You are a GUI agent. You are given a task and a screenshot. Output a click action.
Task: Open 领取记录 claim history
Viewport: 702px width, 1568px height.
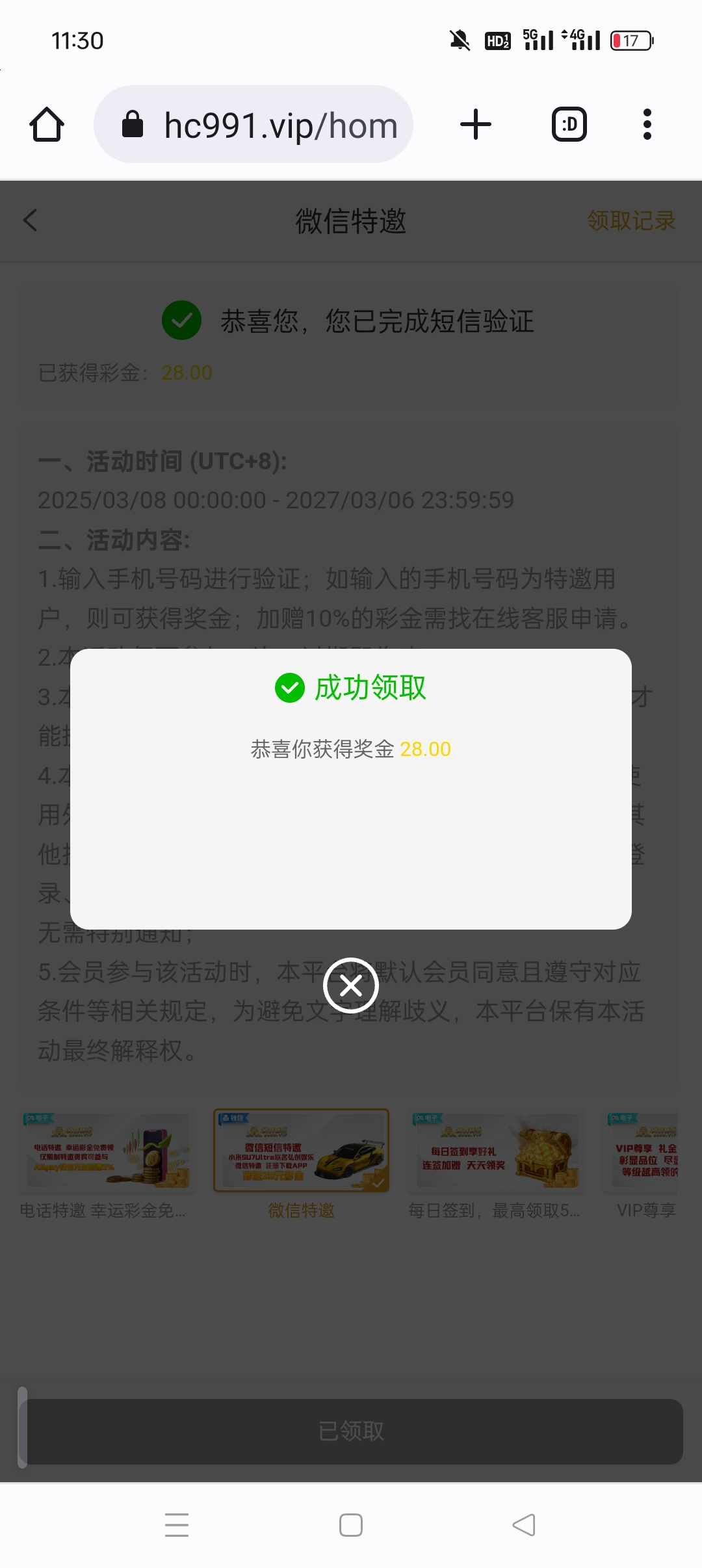point(631,221)
